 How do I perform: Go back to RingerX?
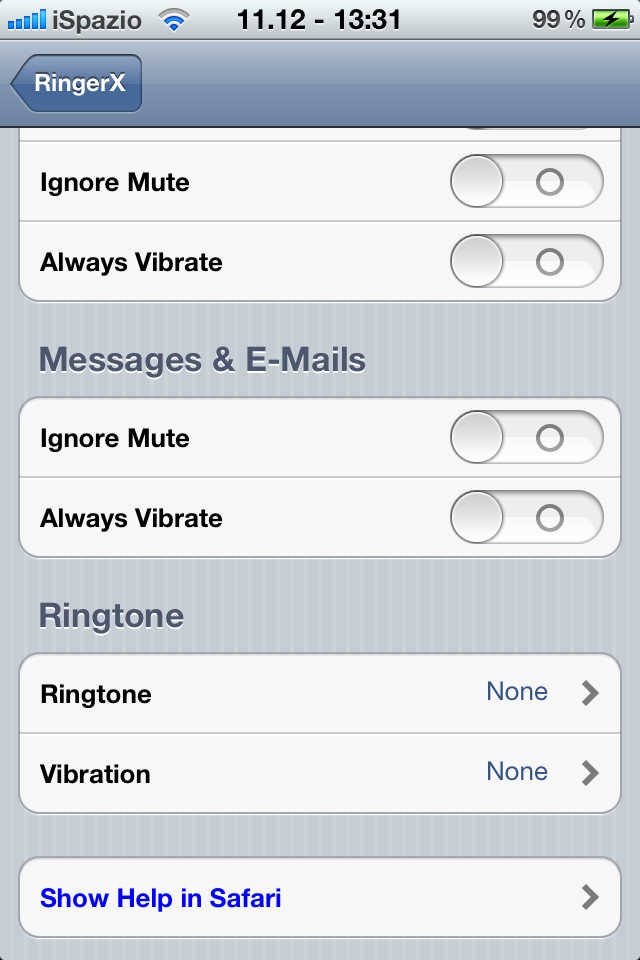77,83
